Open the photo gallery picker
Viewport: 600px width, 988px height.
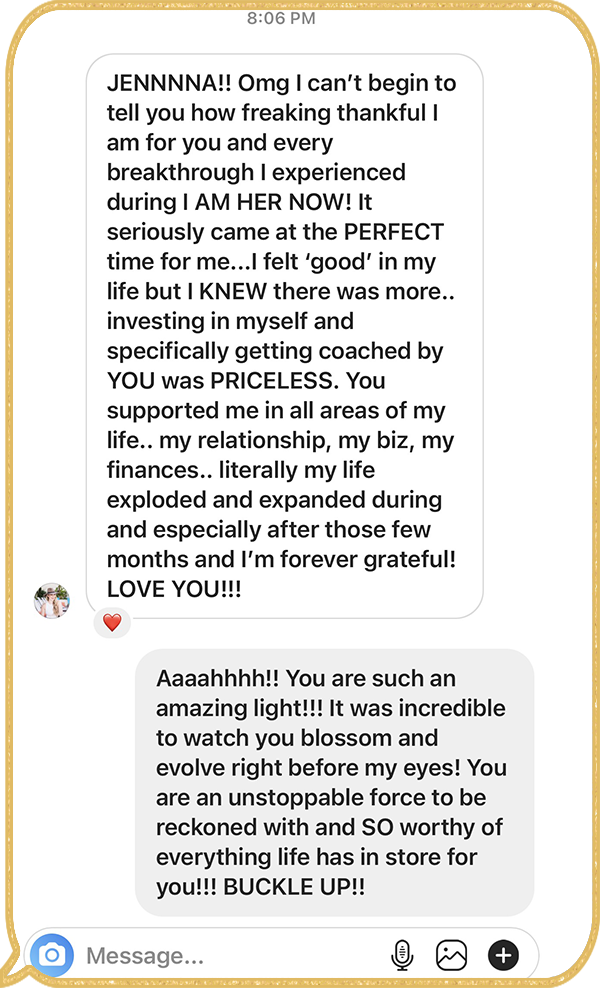[x=452, y=956]
